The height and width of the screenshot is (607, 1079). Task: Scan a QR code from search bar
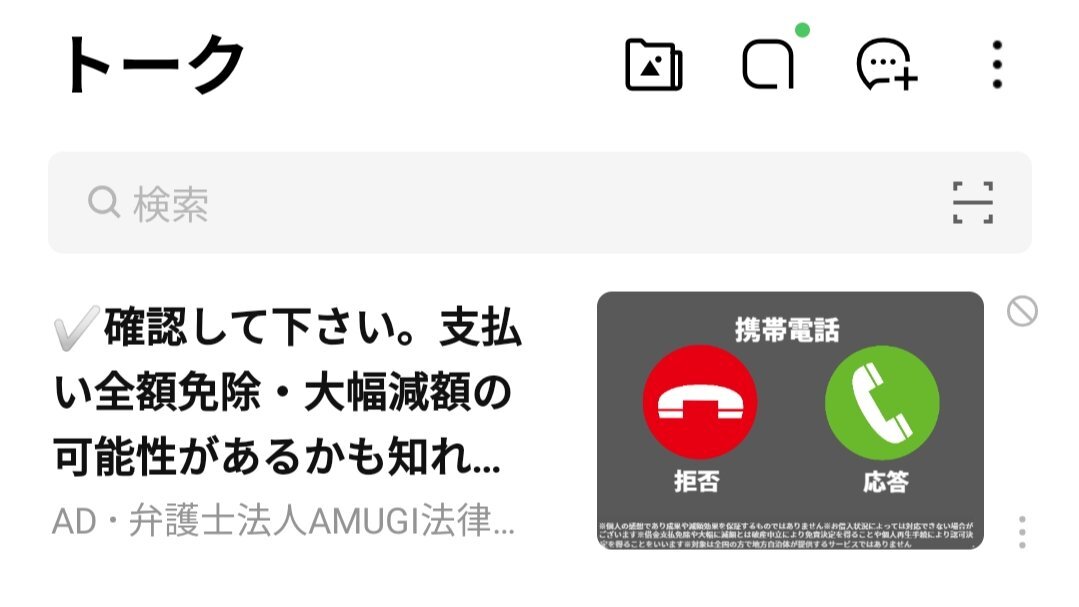(x=972, y=203)
